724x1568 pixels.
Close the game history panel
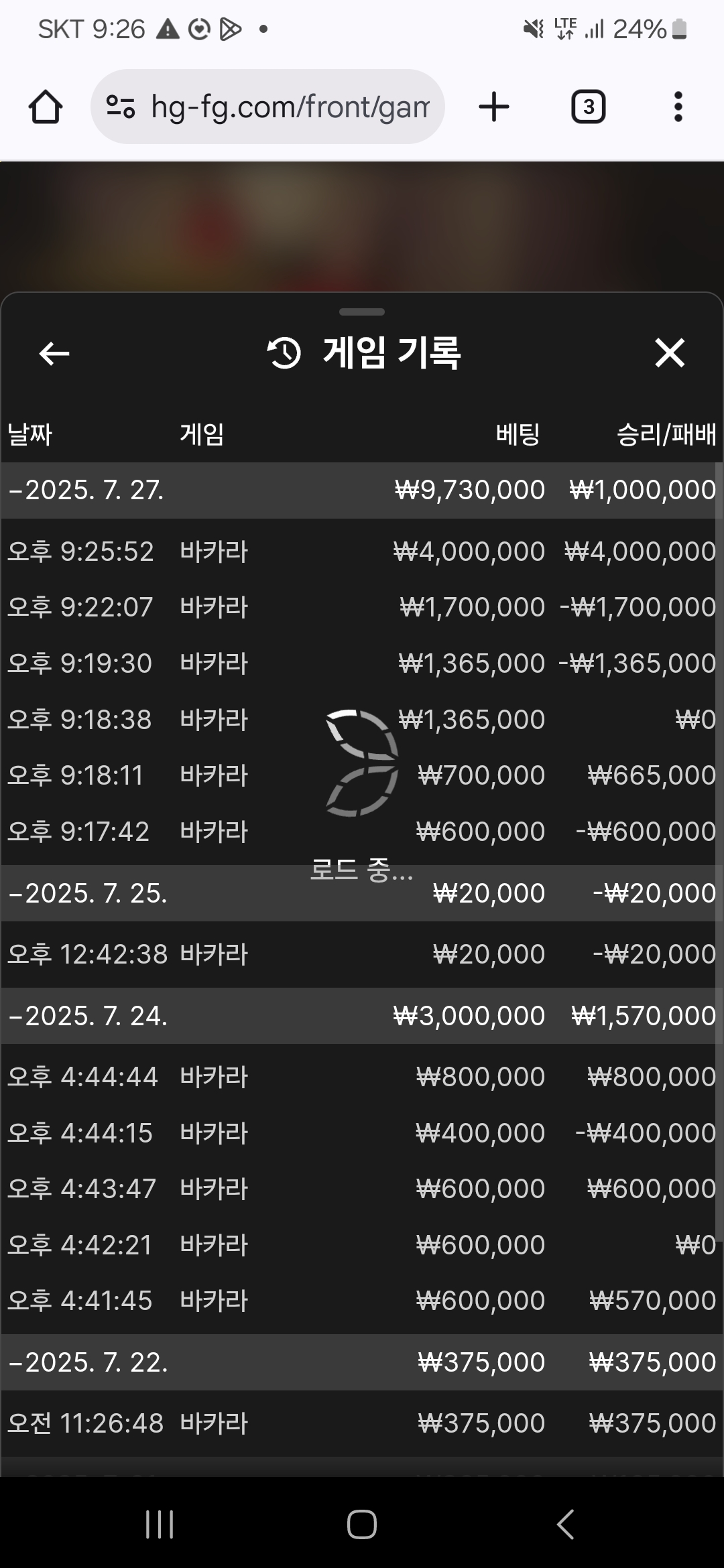tap(670, 353)
